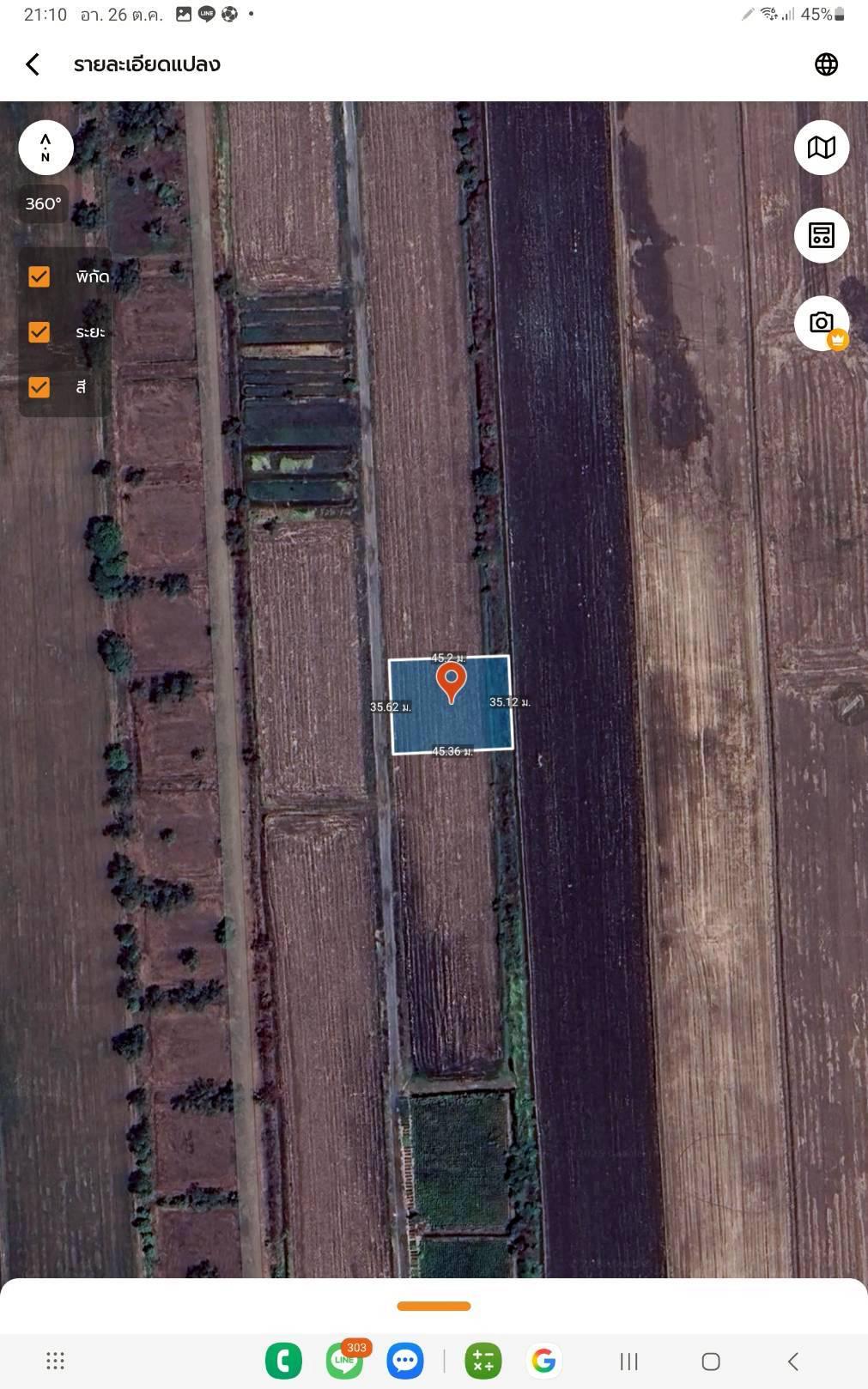Image resolution: width=868 pixels, height=1389 pixels.
Task: Open the 360° view
Action: pos(43,204)
